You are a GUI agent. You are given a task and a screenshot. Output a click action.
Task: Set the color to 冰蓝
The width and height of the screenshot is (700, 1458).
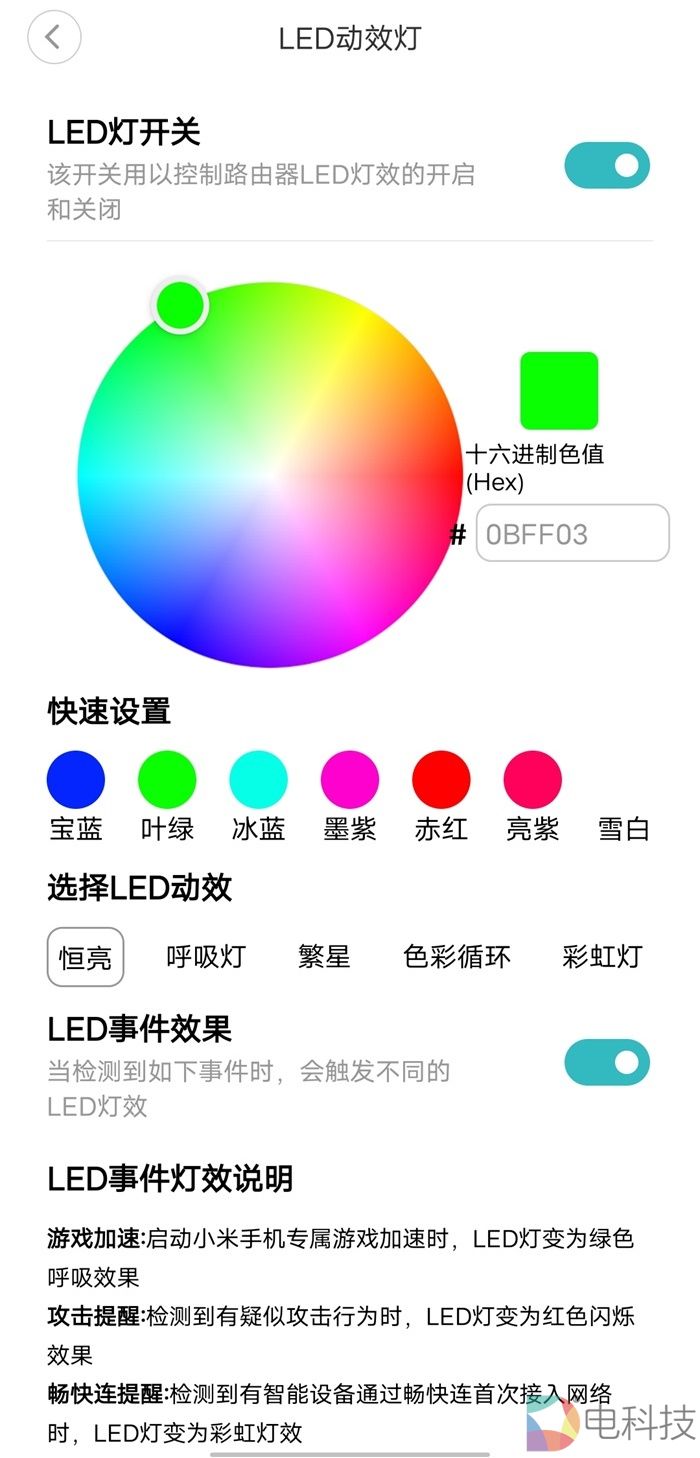tap(259, 780)
